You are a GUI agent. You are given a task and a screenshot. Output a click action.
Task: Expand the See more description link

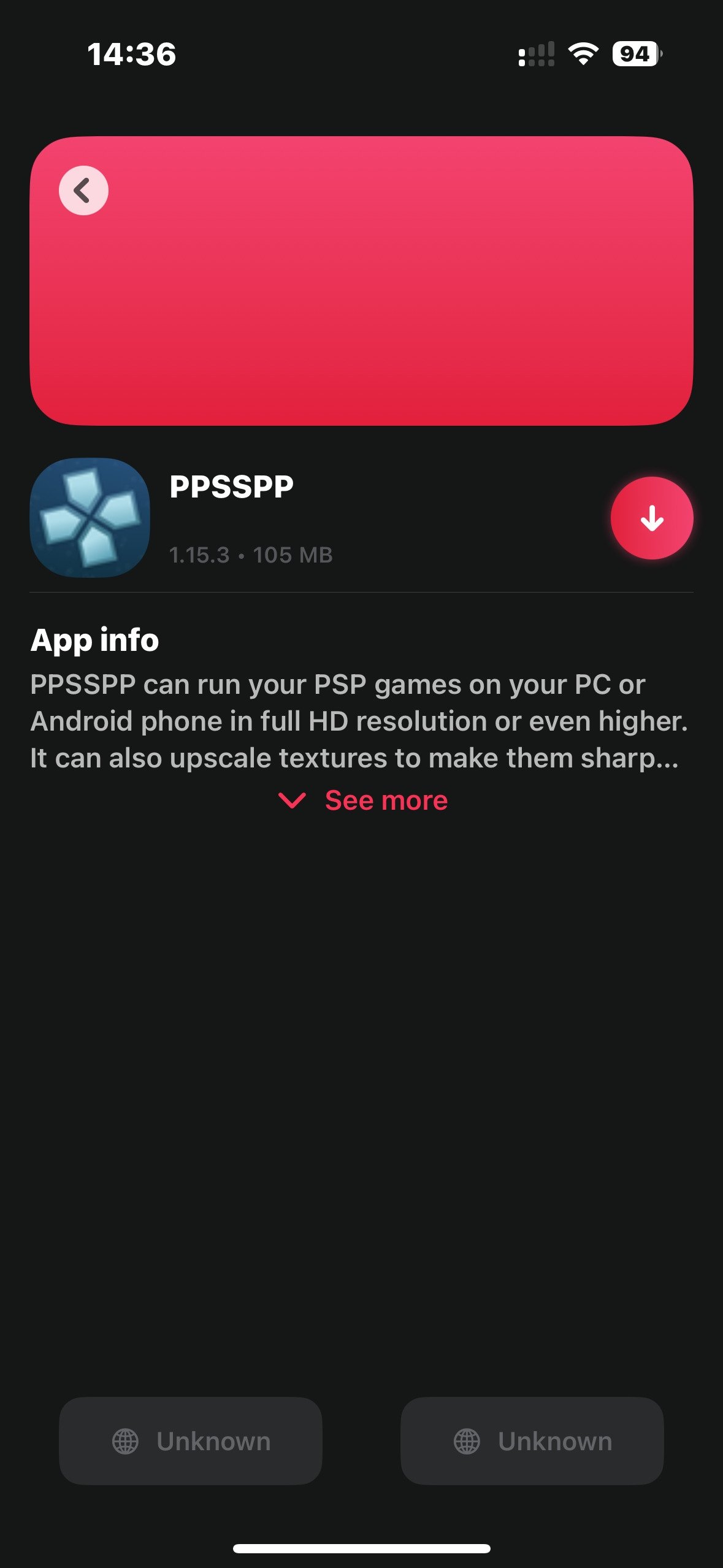tap(363, 801)
